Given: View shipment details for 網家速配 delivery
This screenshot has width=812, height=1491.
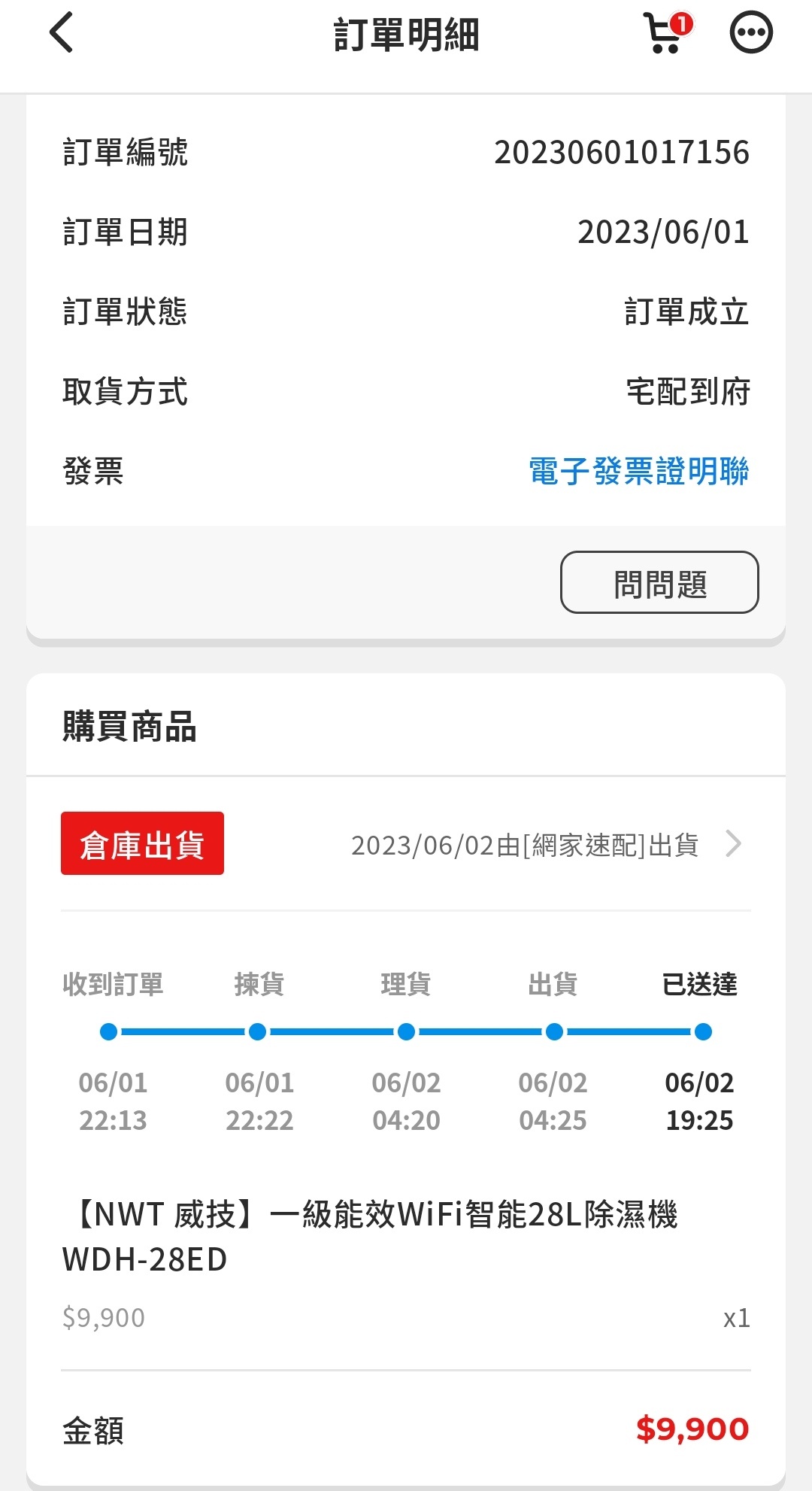Looking at the screenshot, I should click(x=547, y=845).
